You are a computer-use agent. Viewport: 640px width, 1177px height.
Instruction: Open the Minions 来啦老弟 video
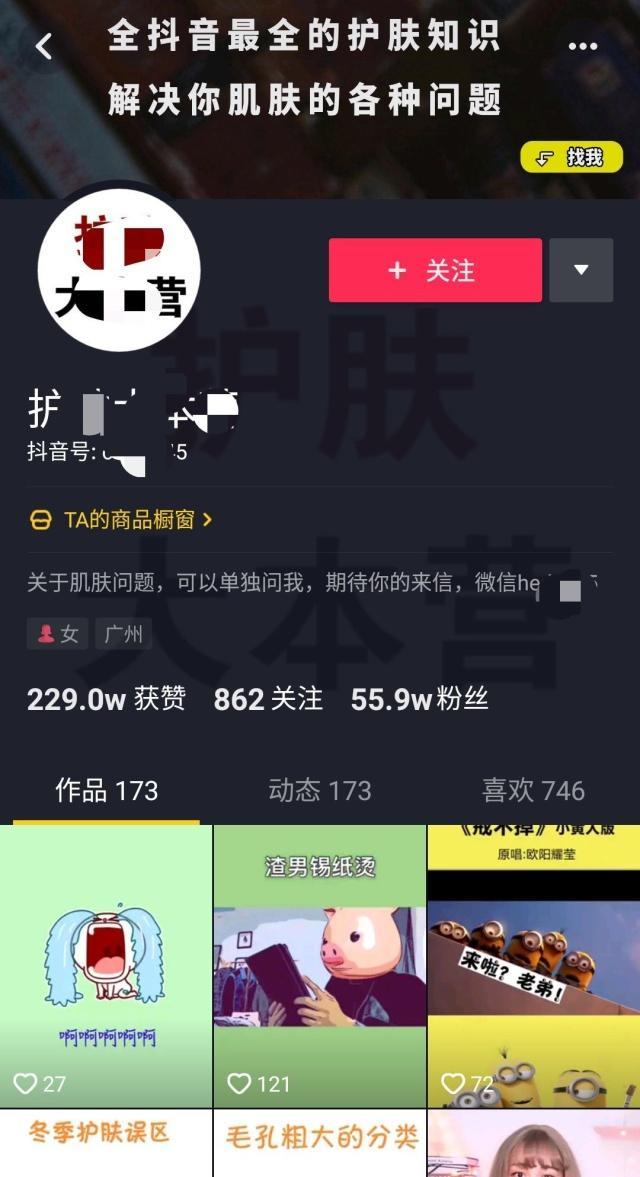[534, 966]
